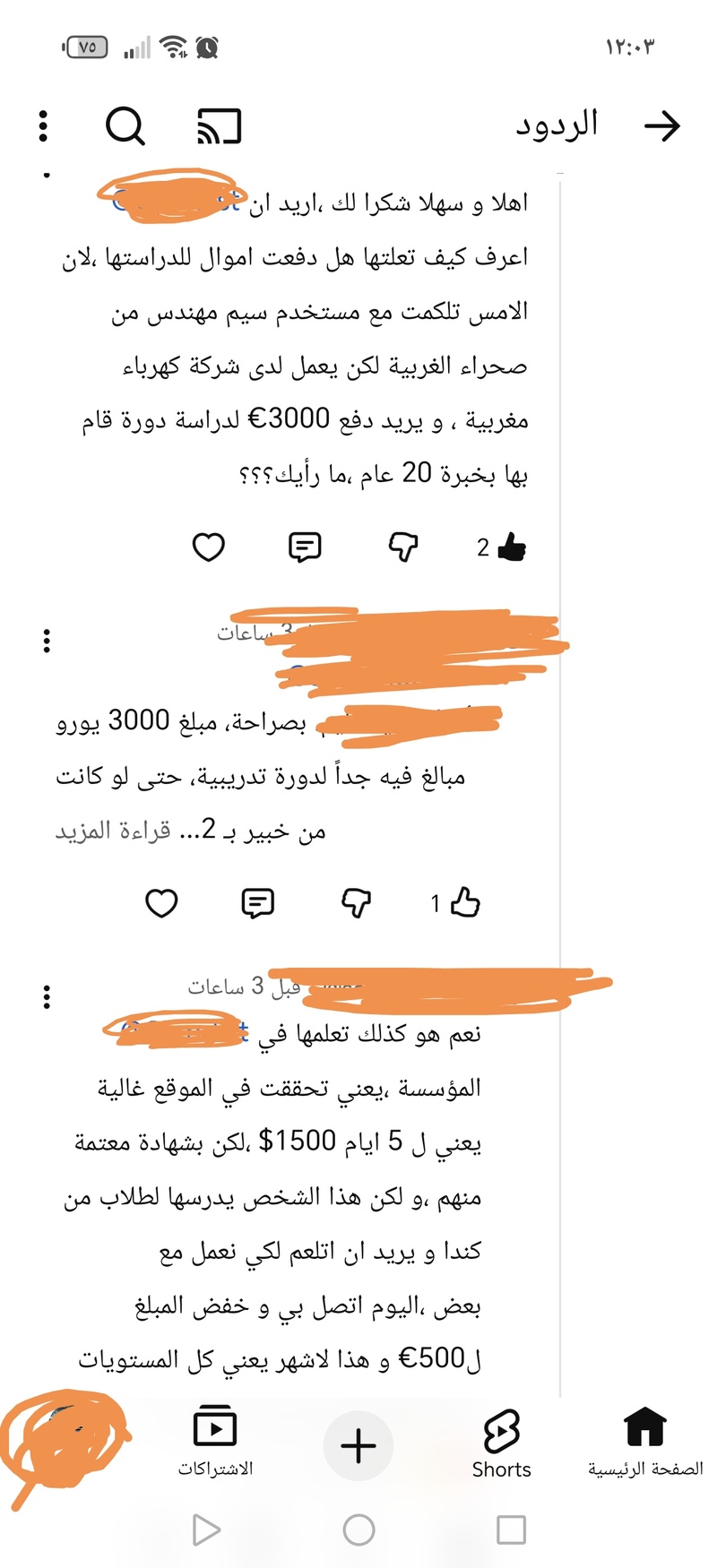Open the cast to device icon
This screenshot has height=1568, width=717.
tap(220, 126)
